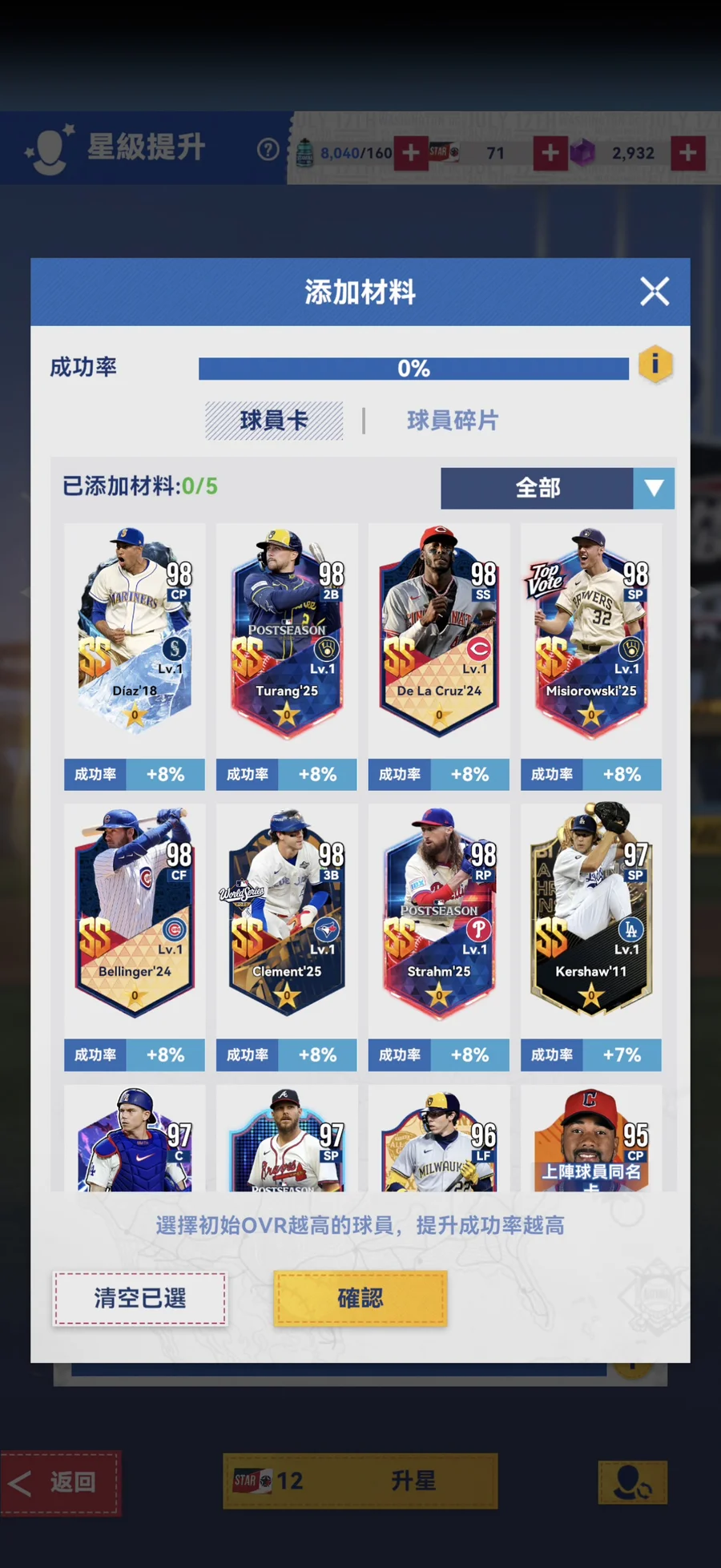The height and width of the screenshot is (1568, 721).
Task: Select the Díaz'18 player card
Action: pos(135,633)
